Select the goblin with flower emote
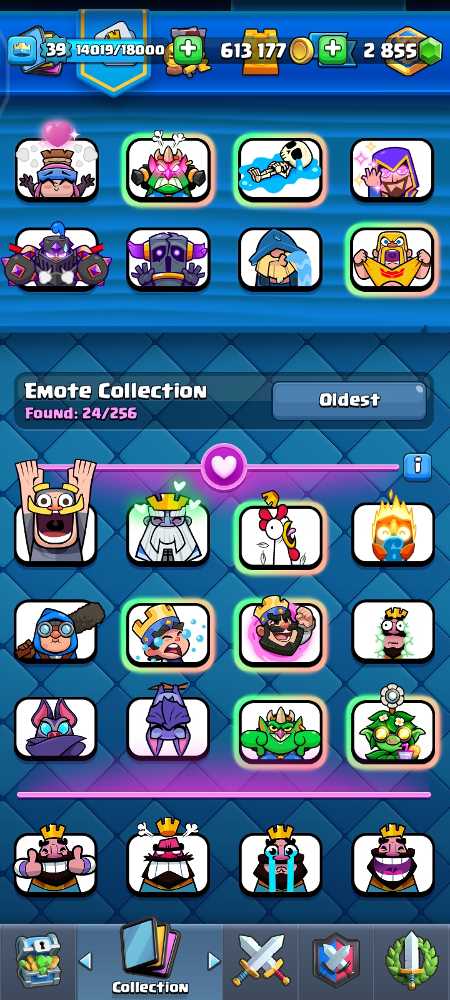This screenshot has width=450, height=1000. point(394,725)
